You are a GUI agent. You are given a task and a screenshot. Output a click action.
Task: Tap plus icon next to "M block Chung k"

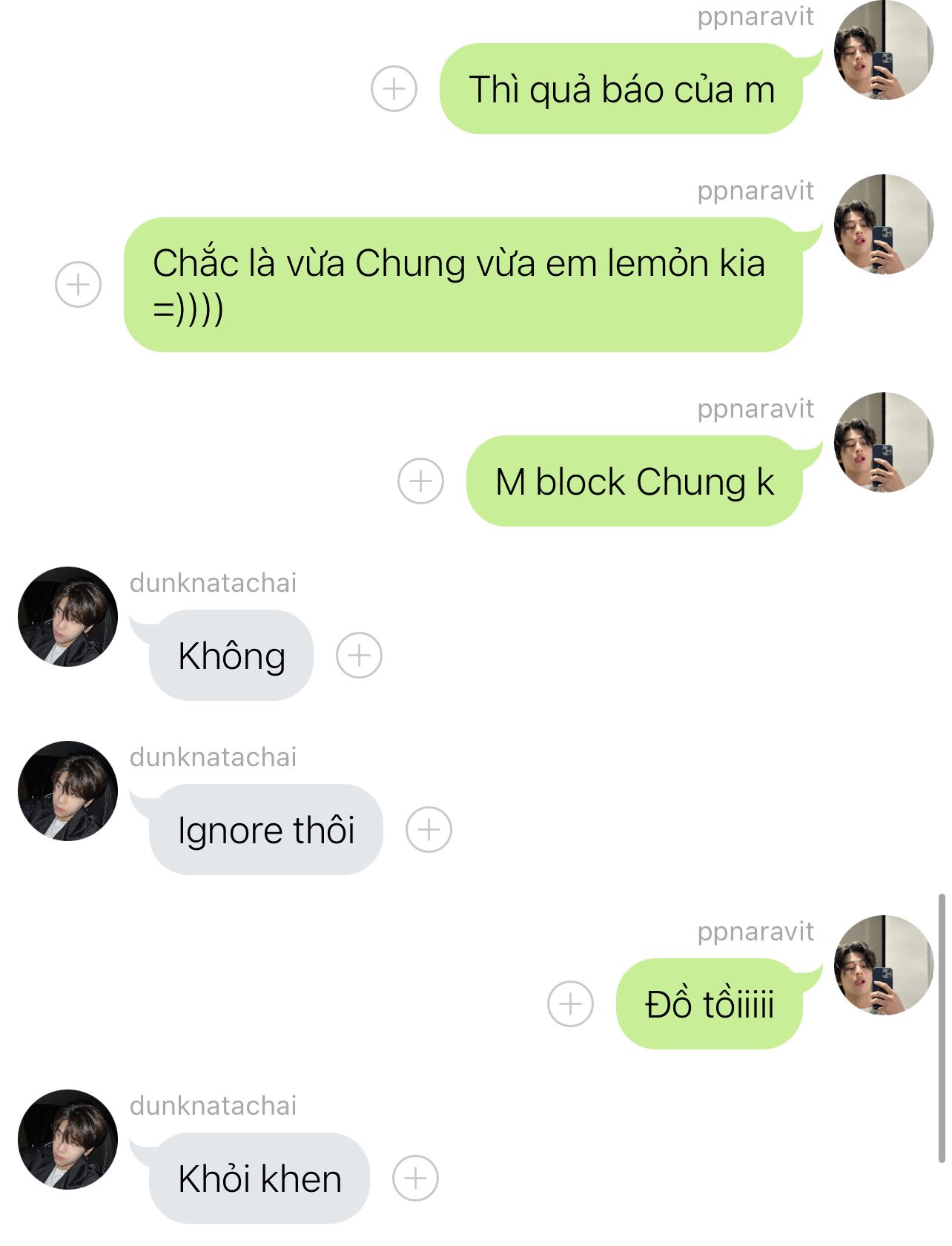(x=421, y=481)
